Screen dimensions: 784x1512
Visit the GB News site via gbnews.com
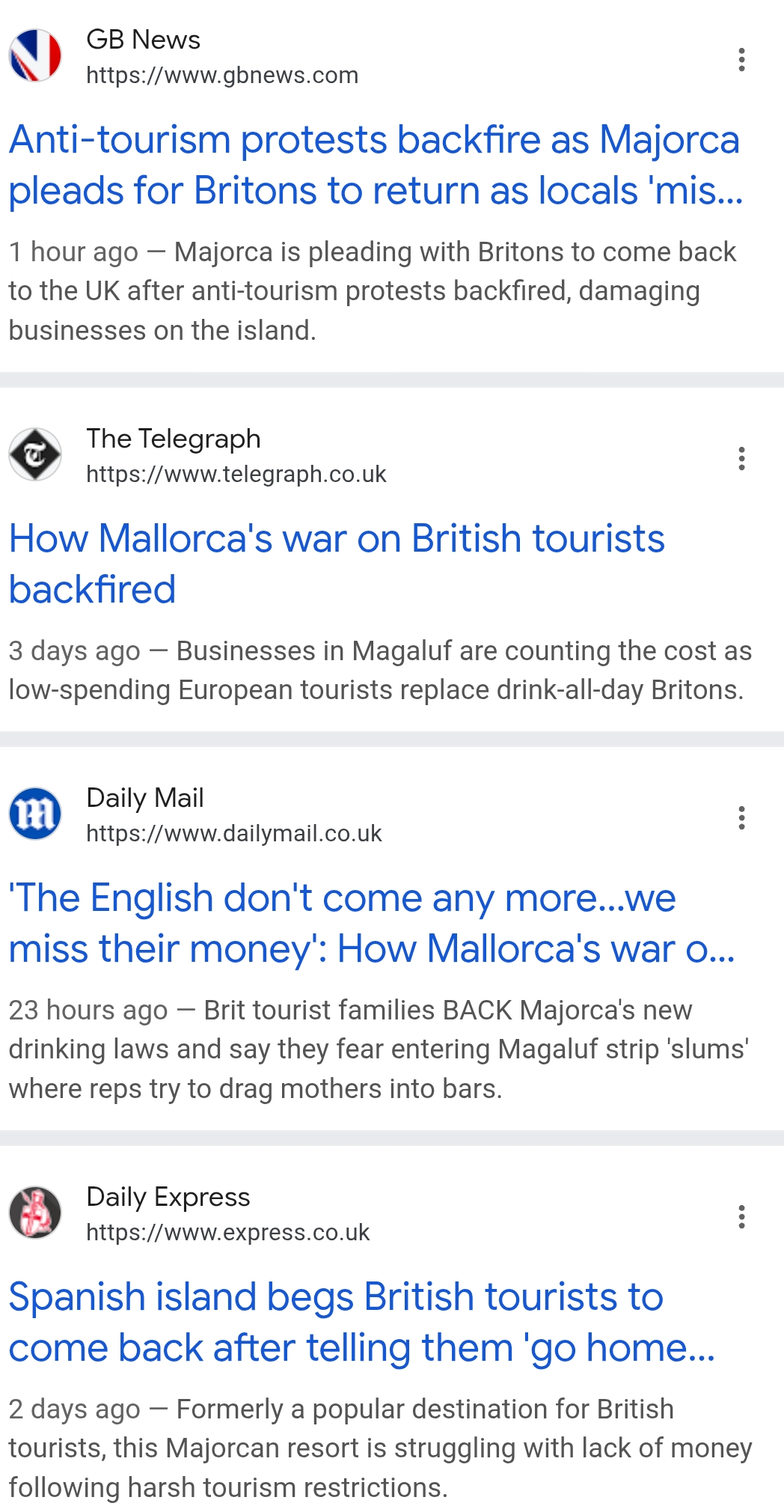pos(222,76)
